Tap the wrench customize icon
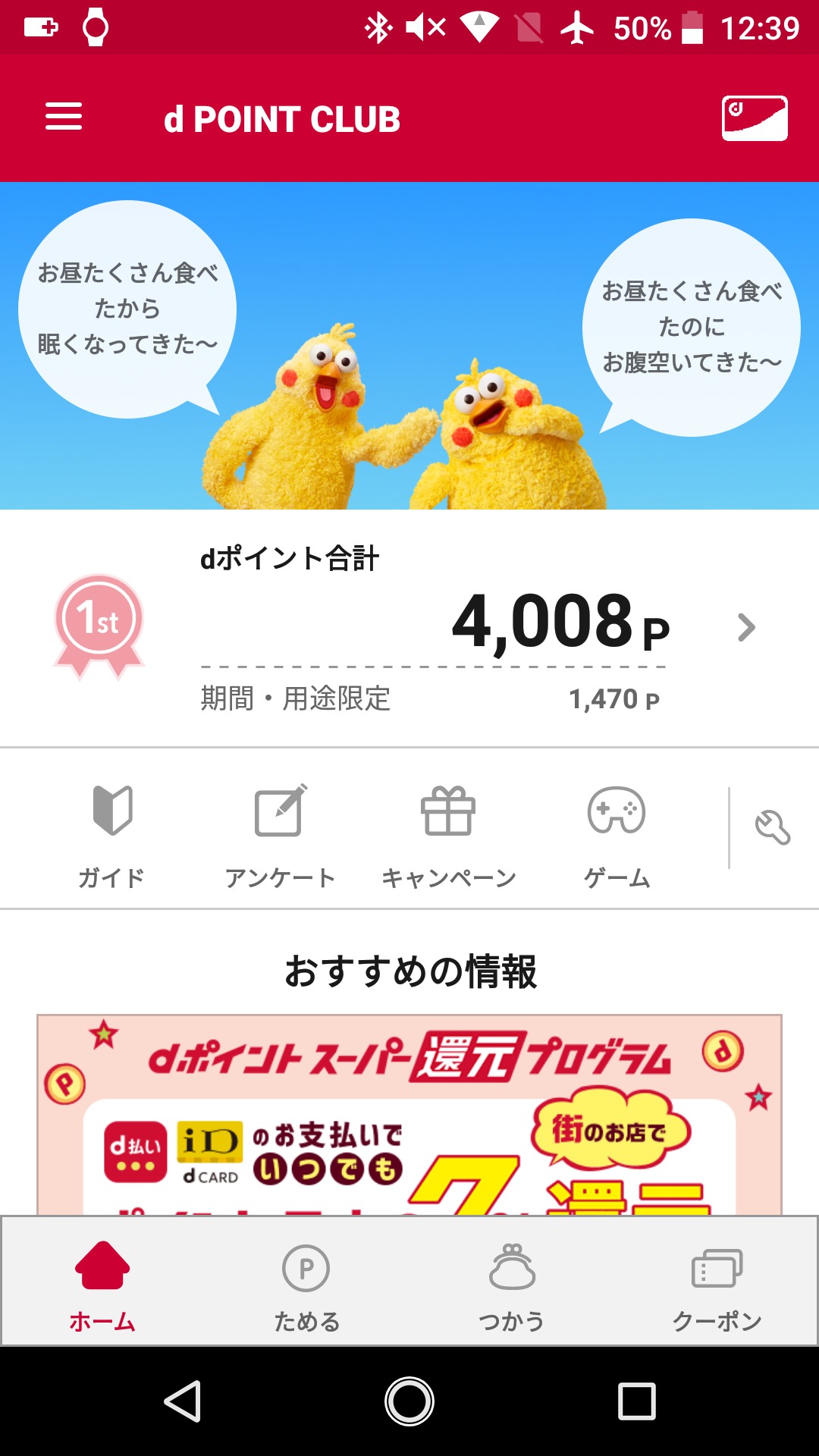 [x=773, y=827]
